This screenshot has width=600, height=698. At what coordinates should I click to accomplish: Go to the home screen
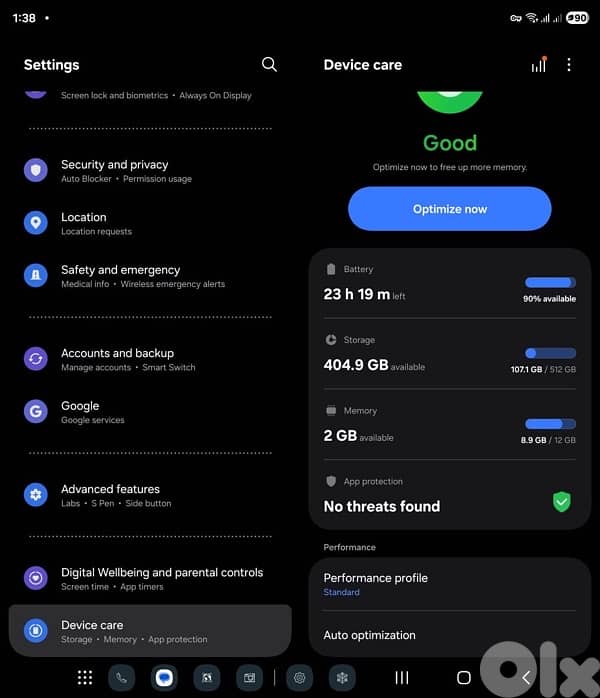463,678
